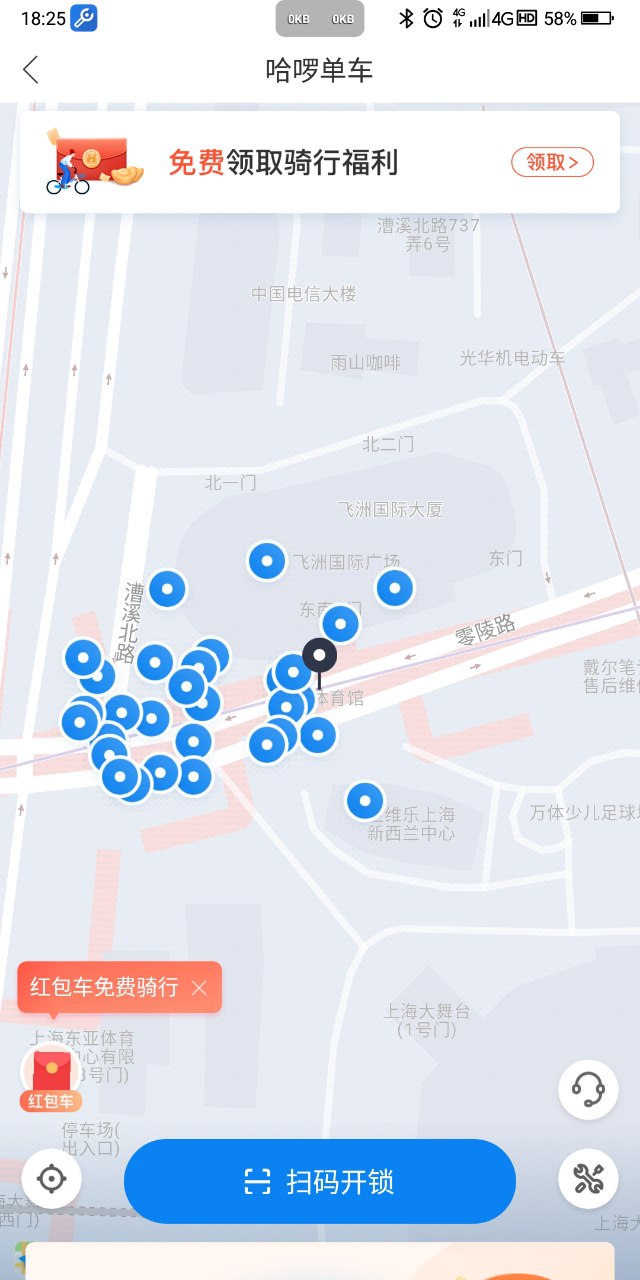Viewport: 640px width, 1280px height.
Task: Dismiss the 红包车免费骑行 tooltip
Action: click(199, 988)
